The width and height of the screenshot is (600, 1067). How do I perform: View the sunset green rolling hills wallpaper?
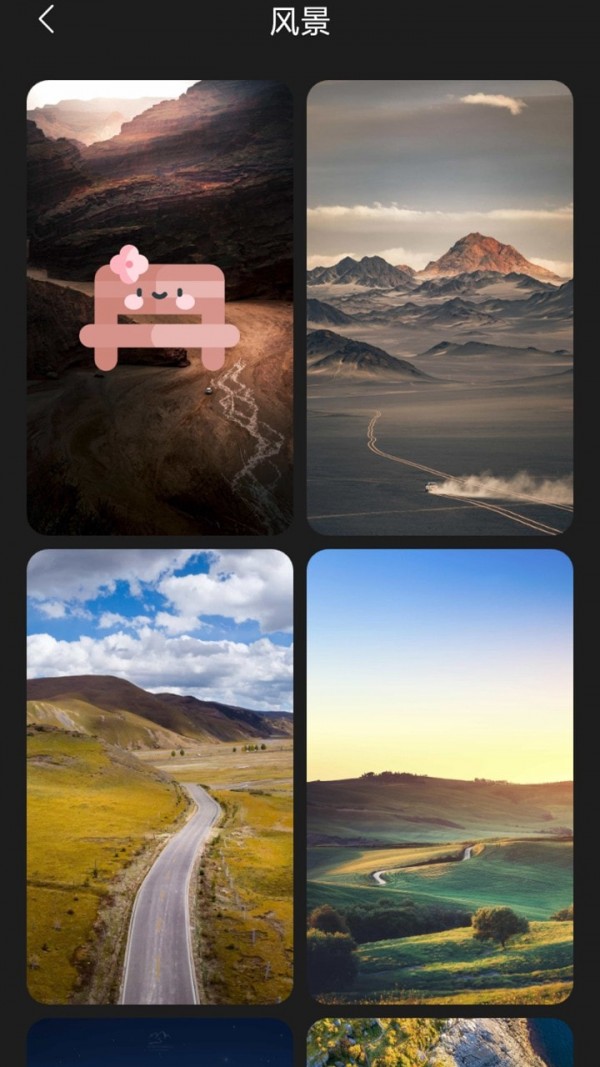(440, 776)
